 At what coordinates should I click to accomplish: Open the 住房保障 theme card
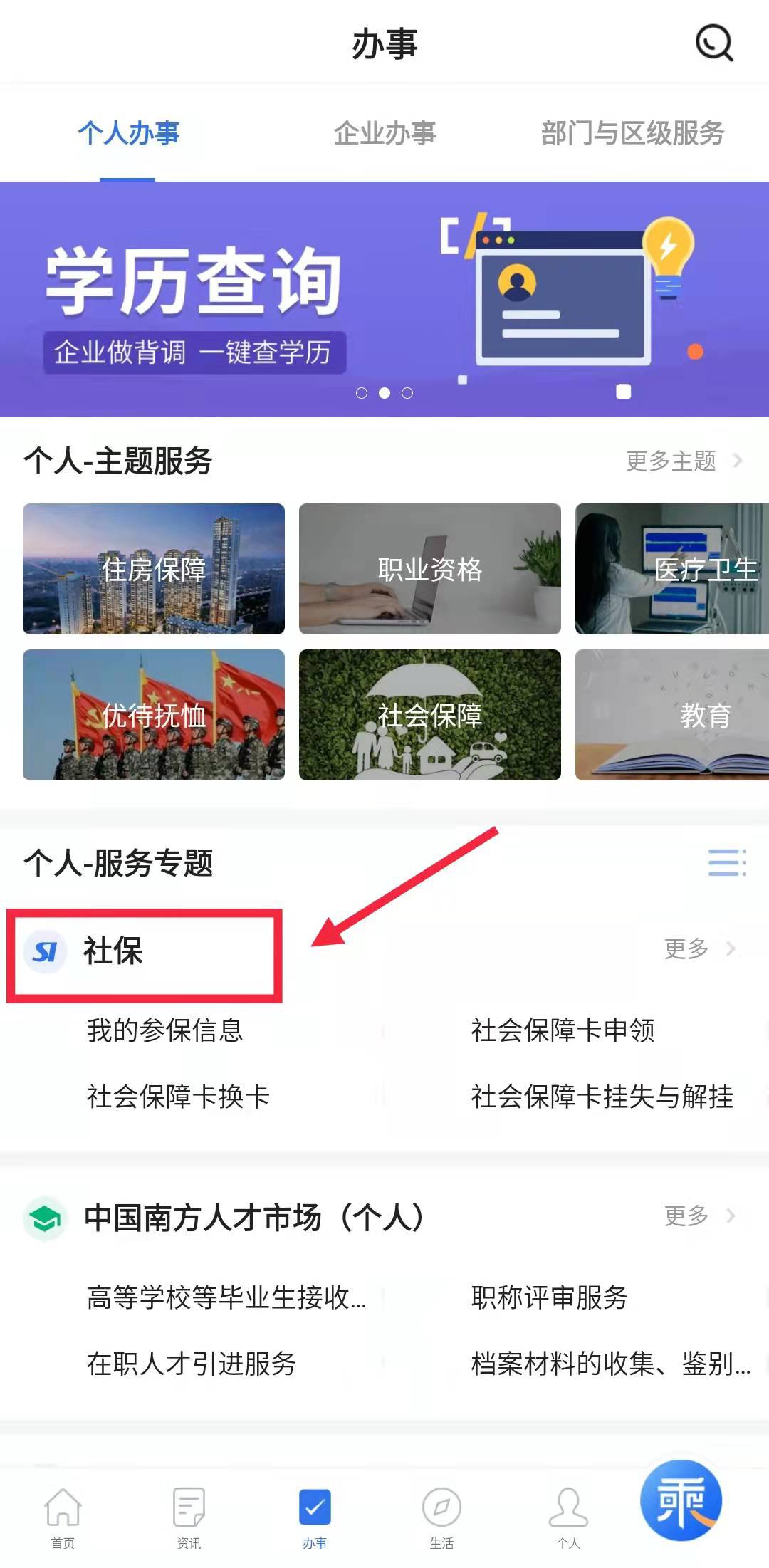click(154, 569)
